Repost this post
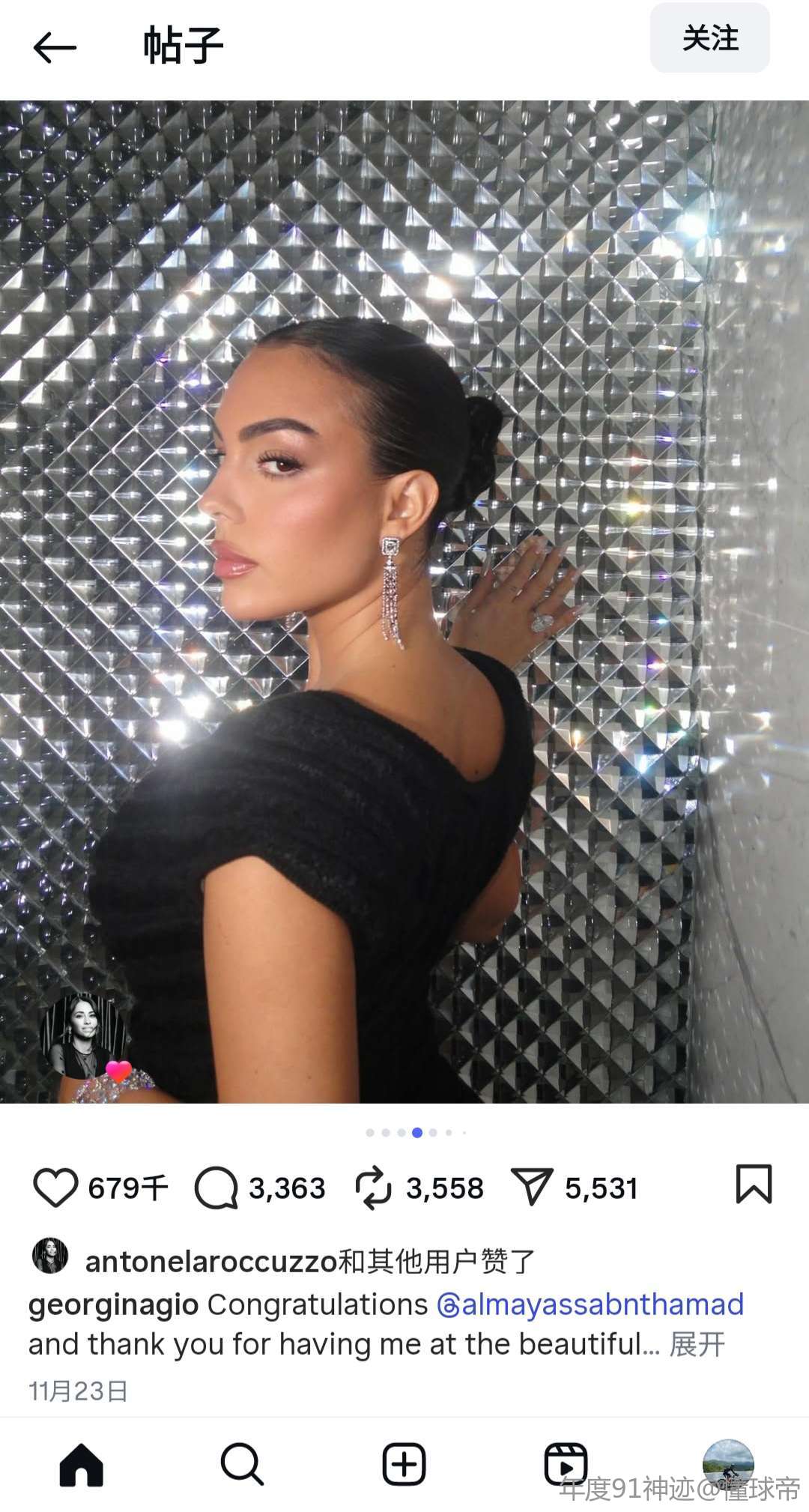This screenshot has width=809, height=1512. 373,1188
